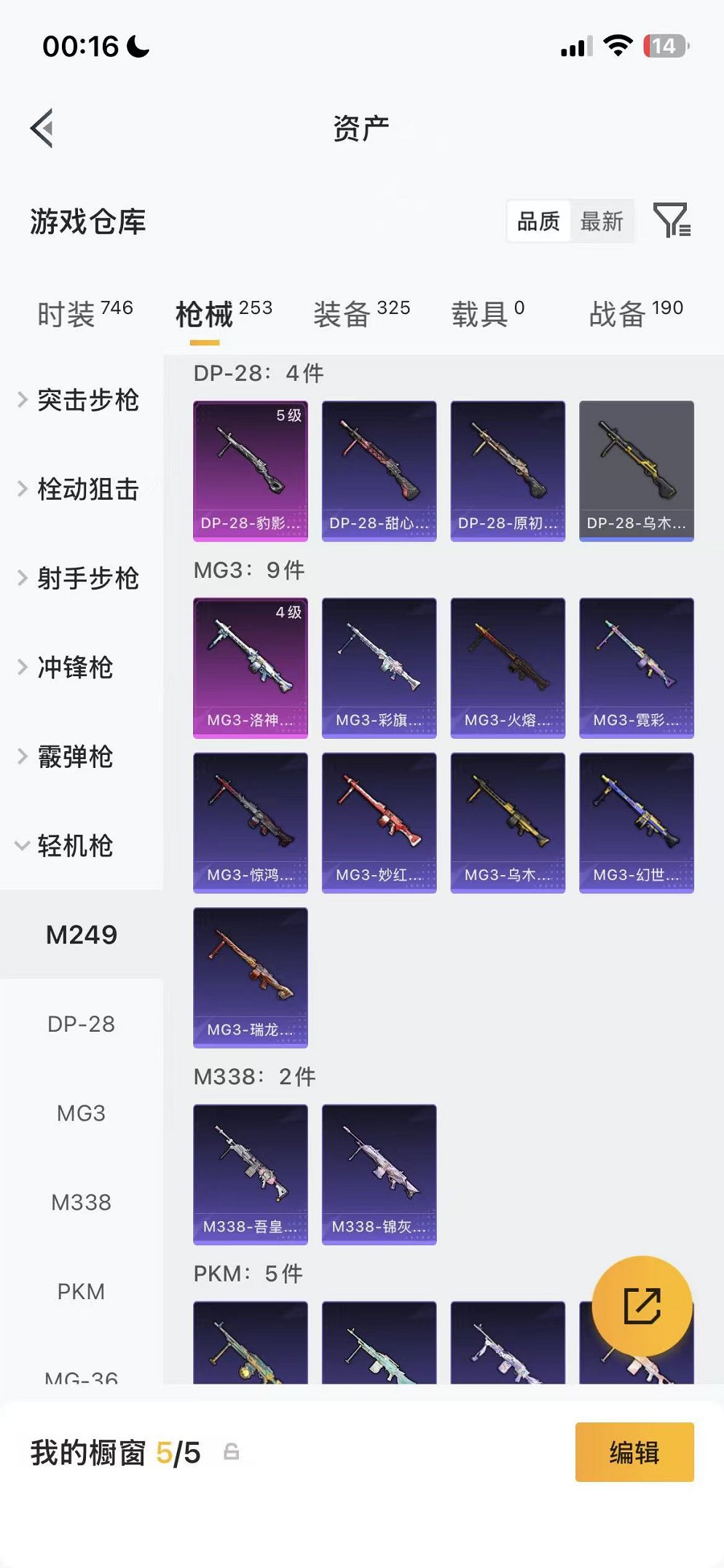Select M338 in the side list
Viewport: 724px width, 1568px height.
click(x=82, y=1202)
